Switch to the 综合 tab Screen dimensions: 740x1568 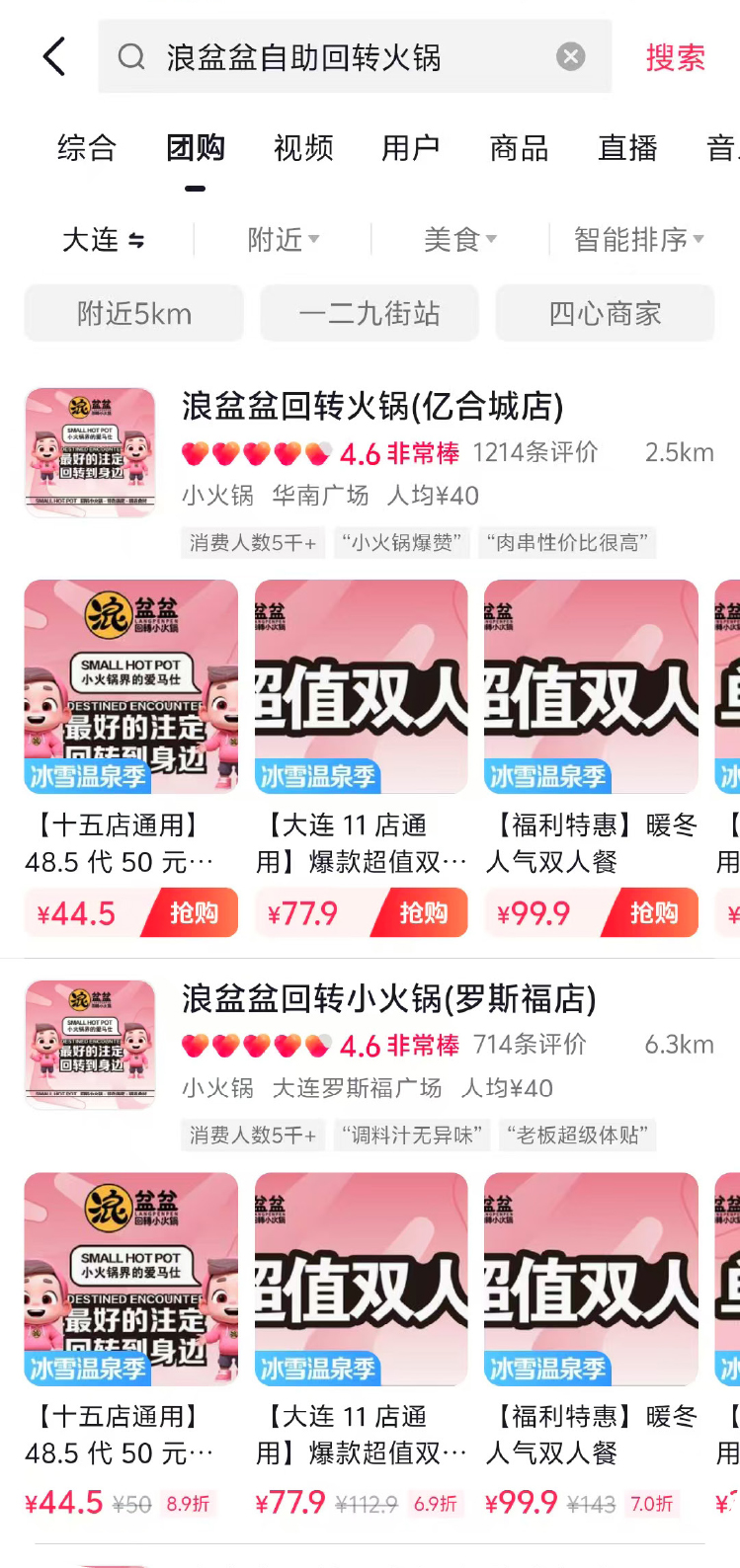click(x=87, y=148)
